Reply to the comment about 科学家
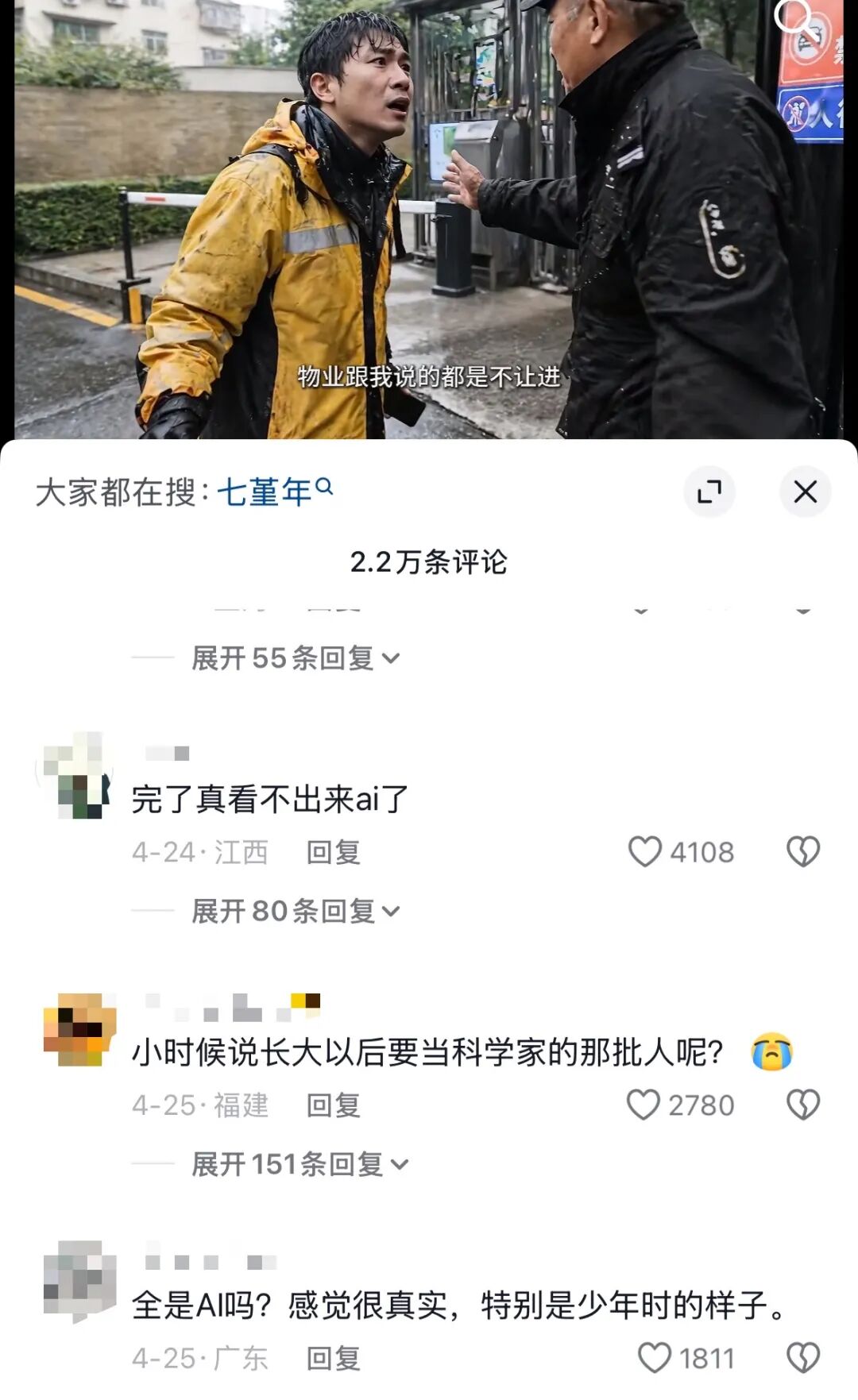 coord(333,1105)
